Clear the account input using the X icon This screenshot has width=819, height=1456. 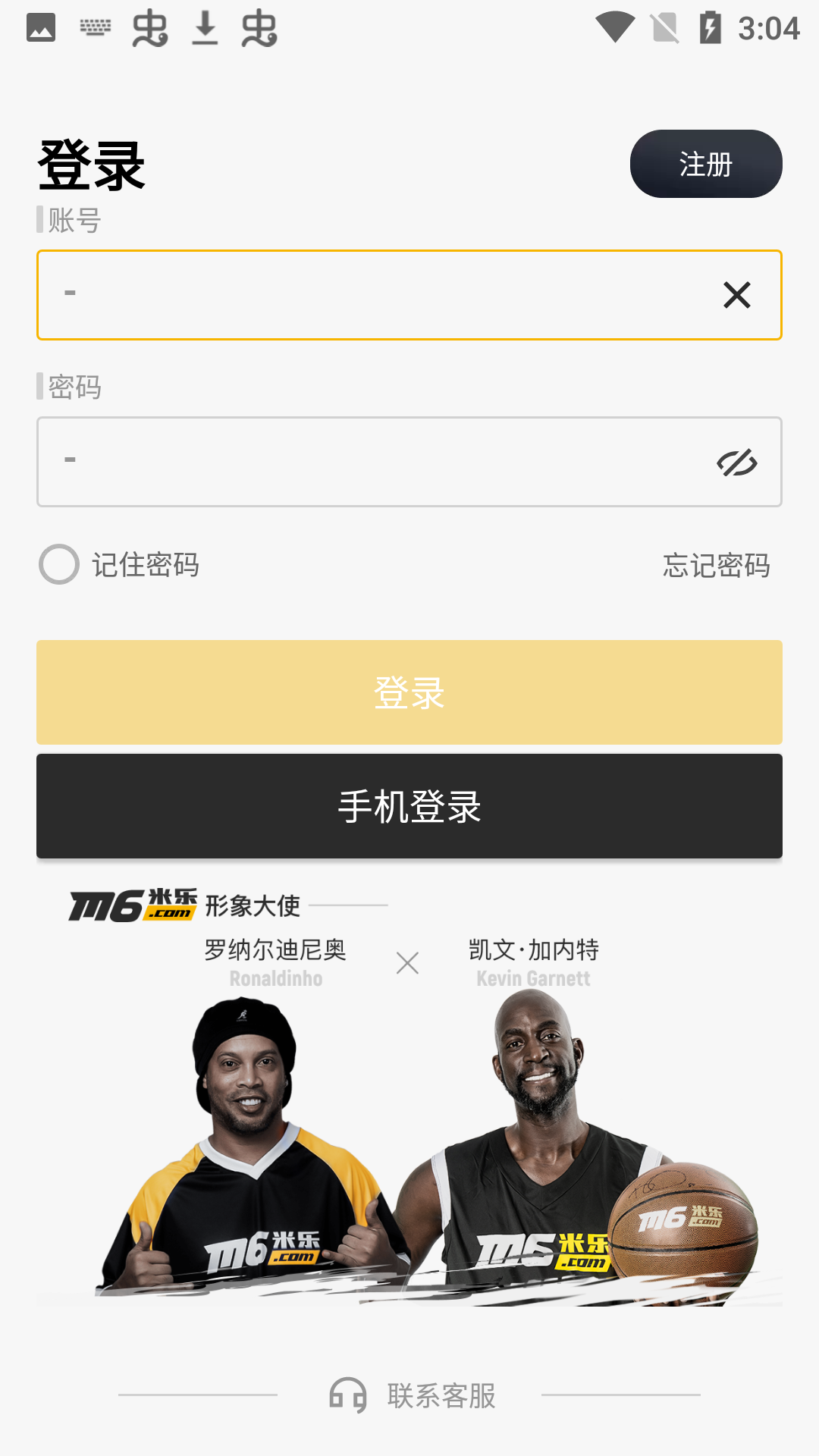pyautogui.click(x=735, y=295)
